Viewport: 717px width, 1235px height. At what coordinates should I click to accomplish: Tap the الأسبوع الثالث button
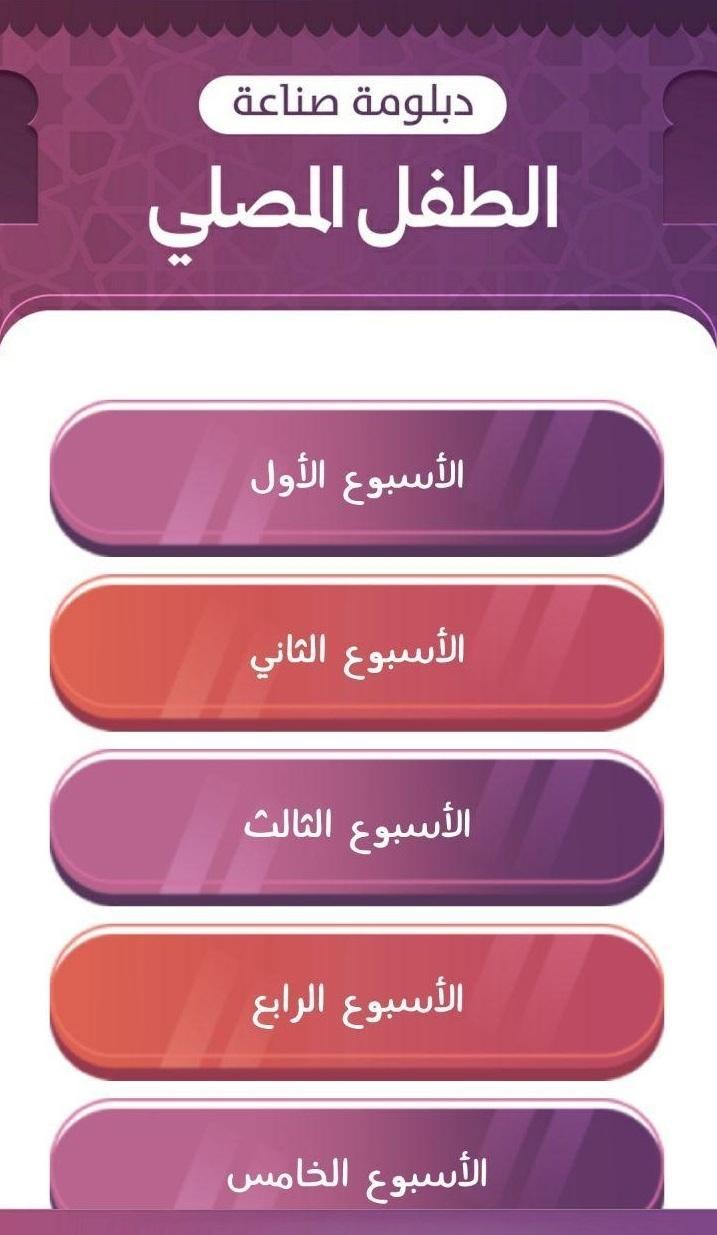(x=357, y=825)
